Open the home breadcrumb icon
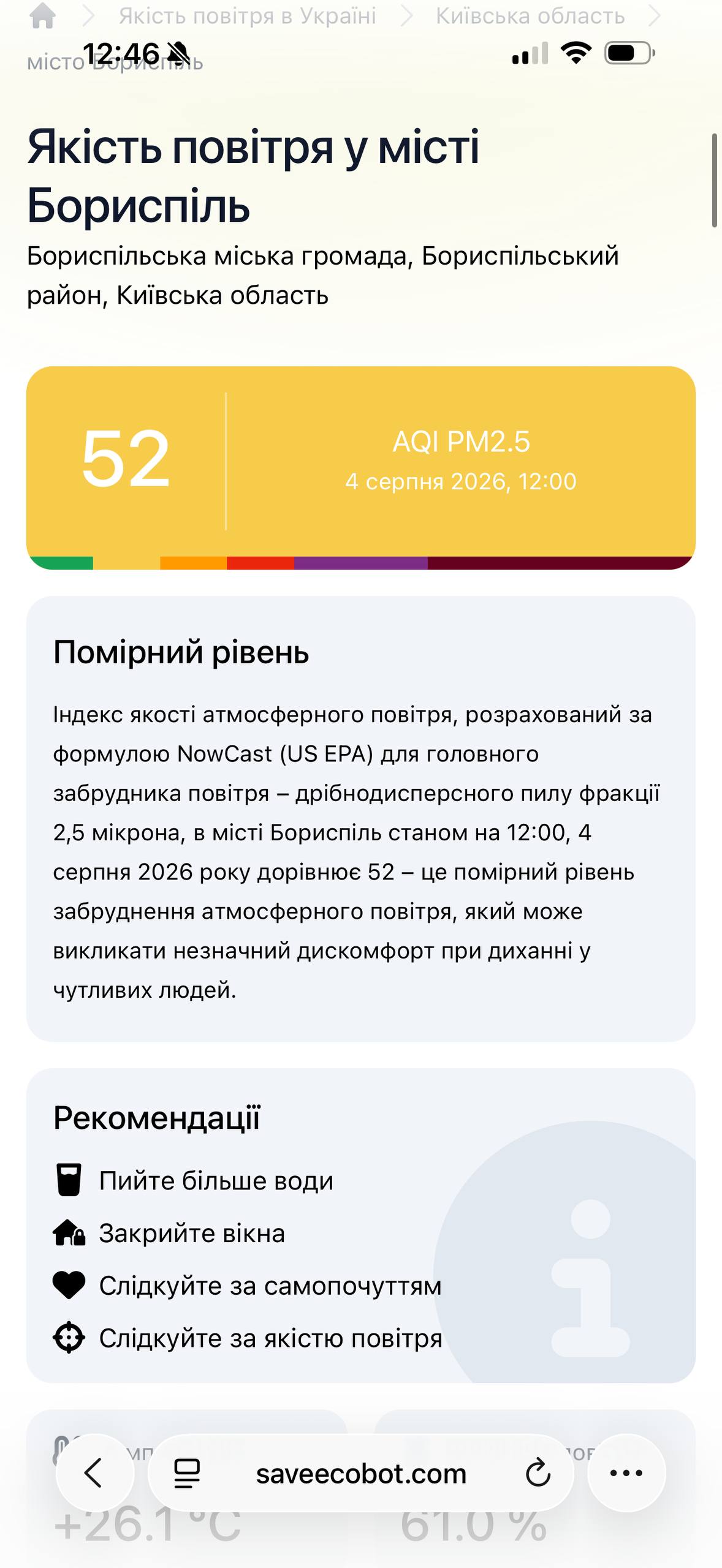This screenshot has height=1568, width=722. [x=43, y=17]
